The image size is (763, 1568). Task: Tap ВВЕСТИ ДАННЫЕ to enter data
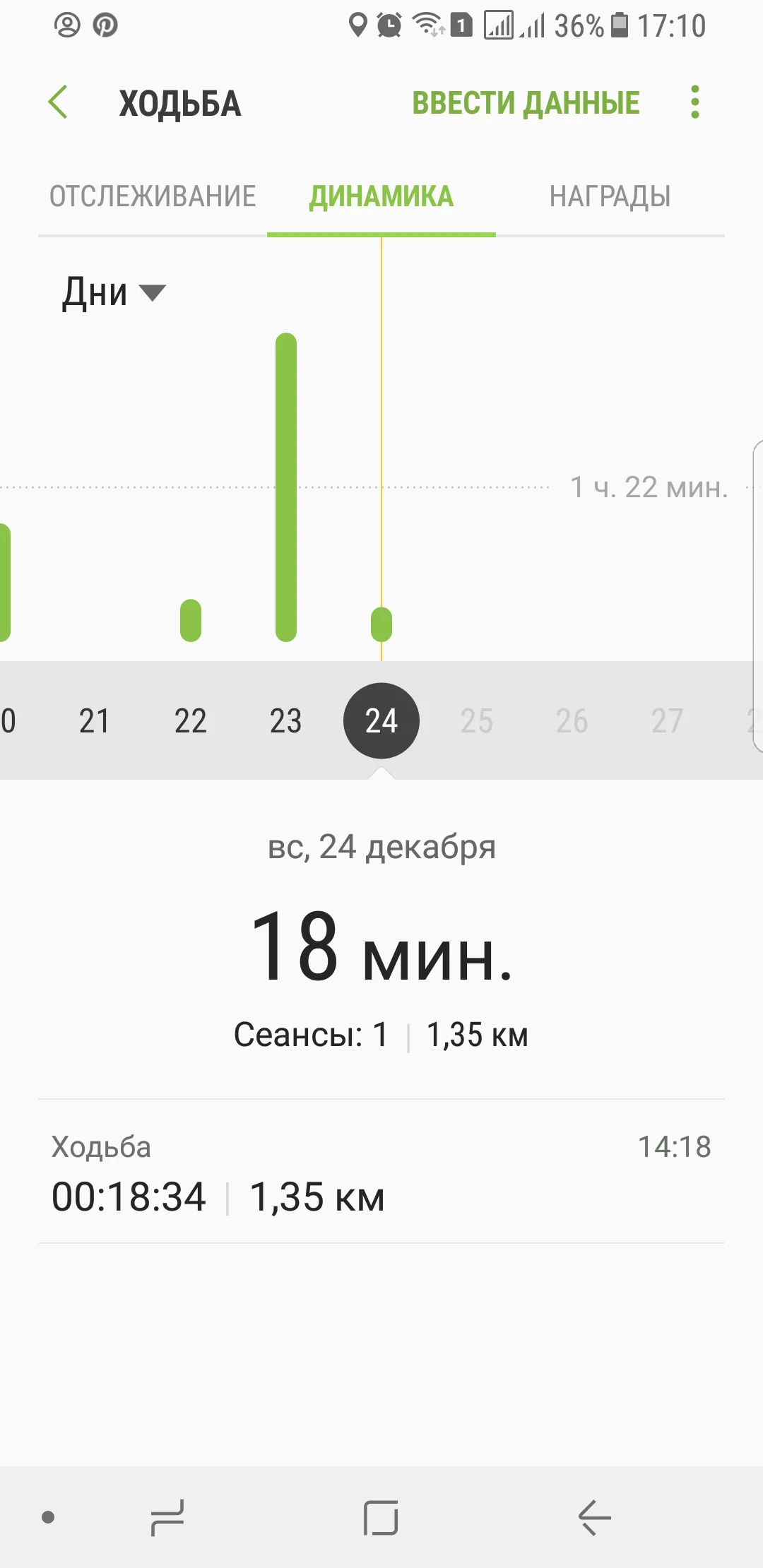[x=526, y=103]
